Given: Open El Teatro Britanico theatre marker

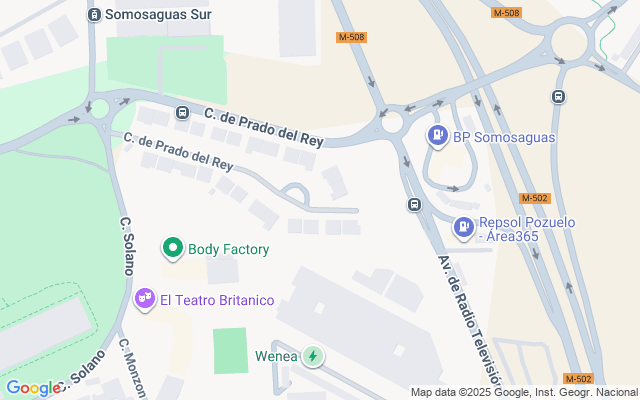Looking at the screenshot, I should (x=144, y=299).
